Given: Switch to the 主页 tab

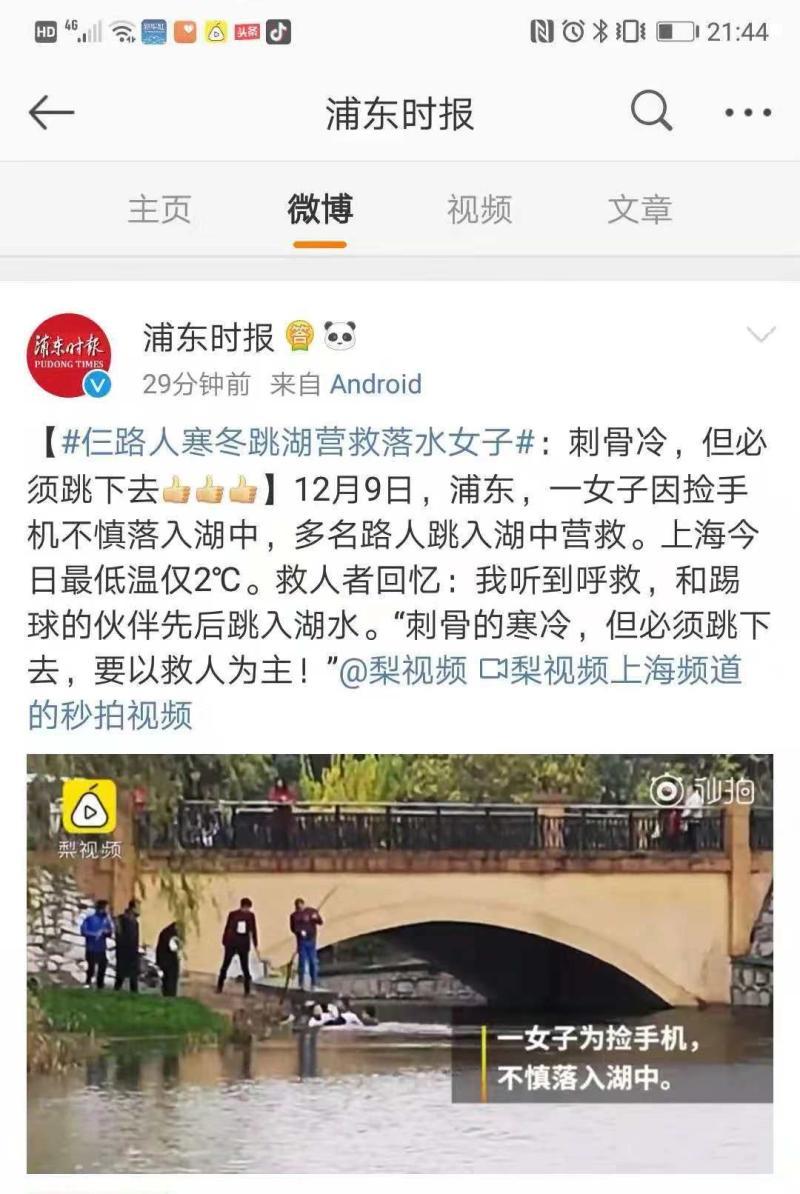Looking at the screenshot, I should (159, 210).
